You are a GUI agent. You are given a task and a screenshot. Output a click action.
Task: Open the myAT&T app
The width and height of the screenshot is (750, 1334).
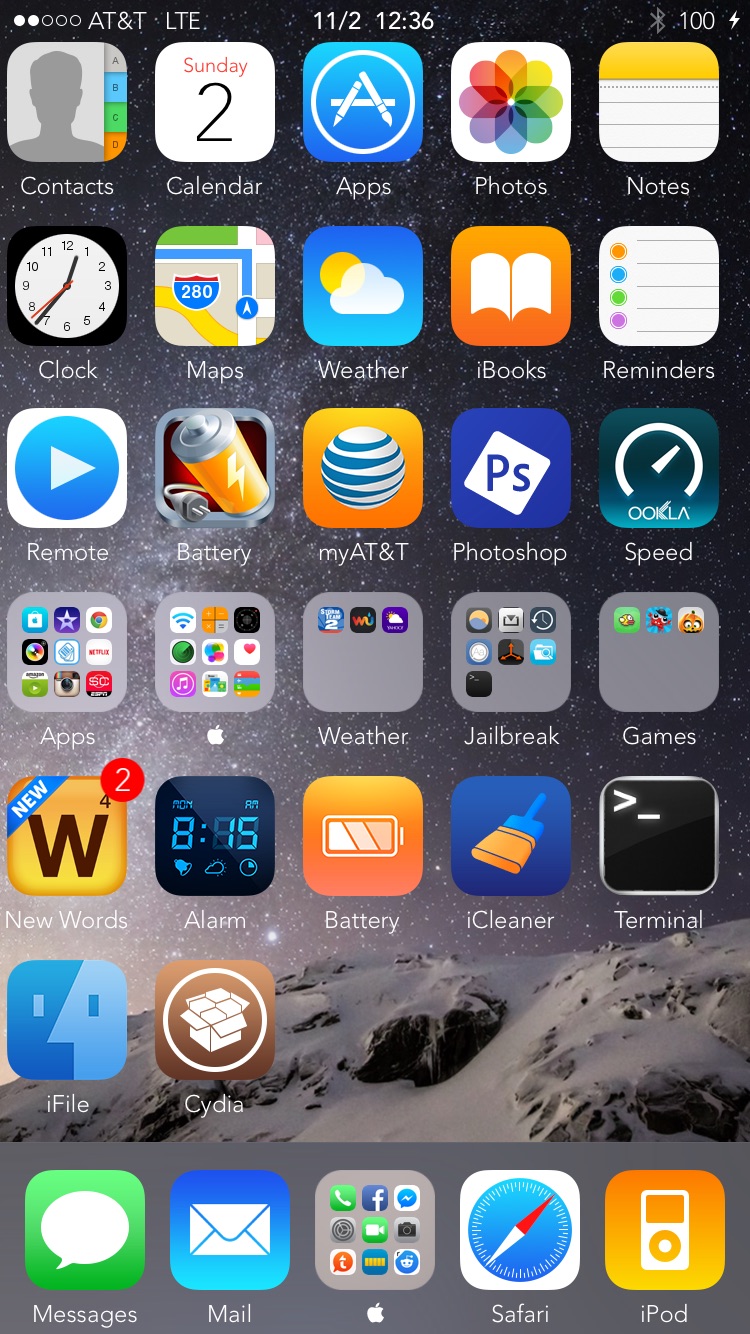click(363, 468)
